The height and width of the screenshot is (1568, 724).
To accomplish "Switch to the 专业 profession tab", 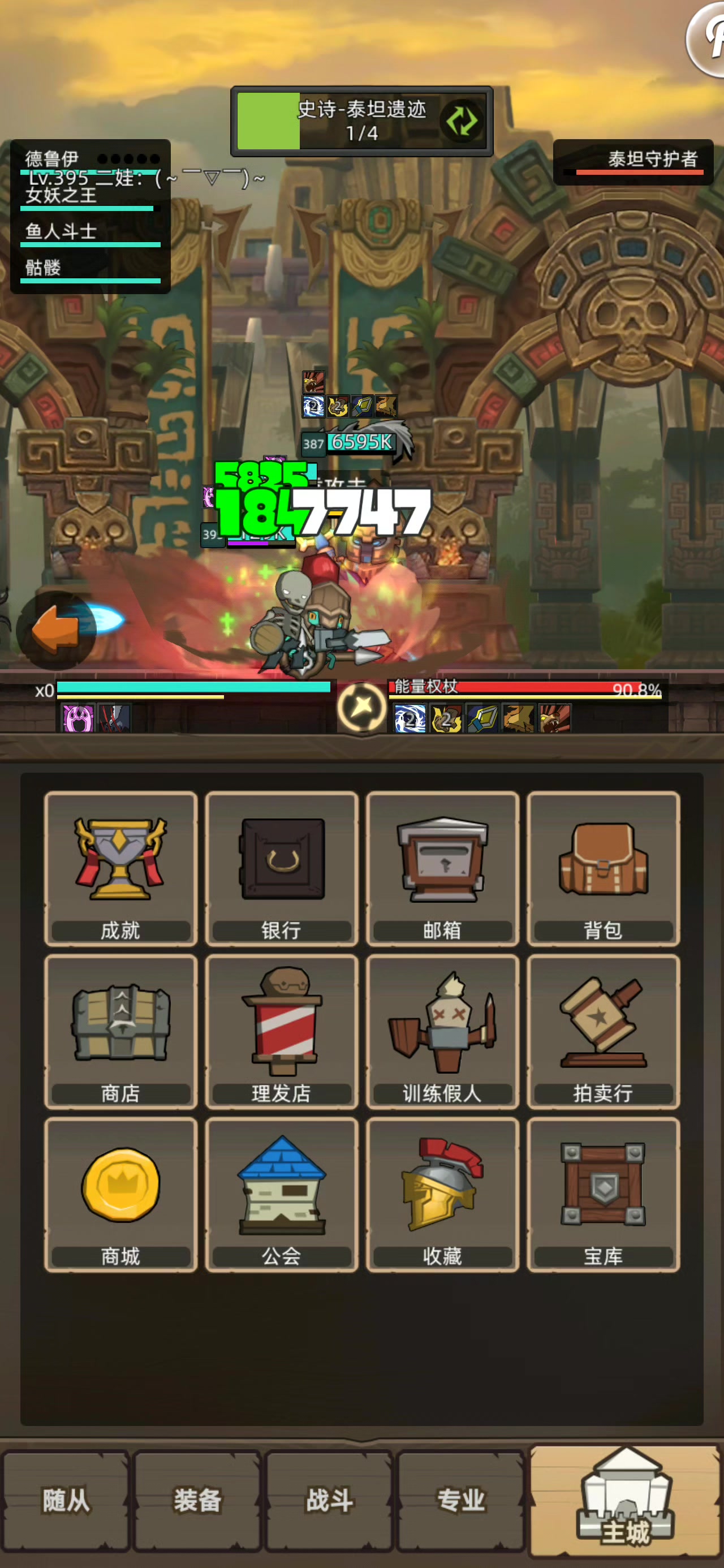I will [460, 1501].
